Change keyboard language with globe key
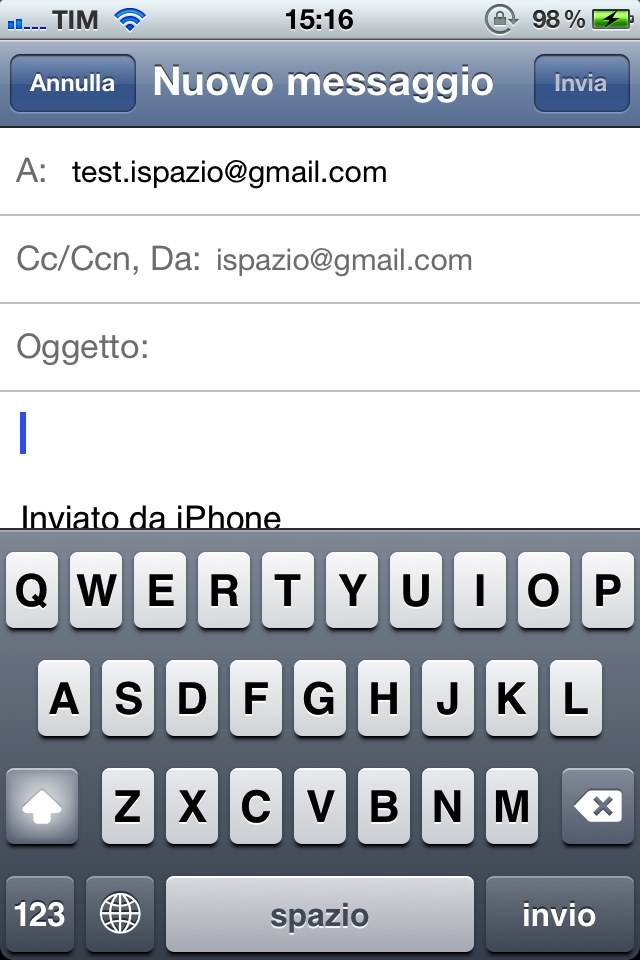The height and width of the screenshot is (960, 640). click(x=120, y=914)
